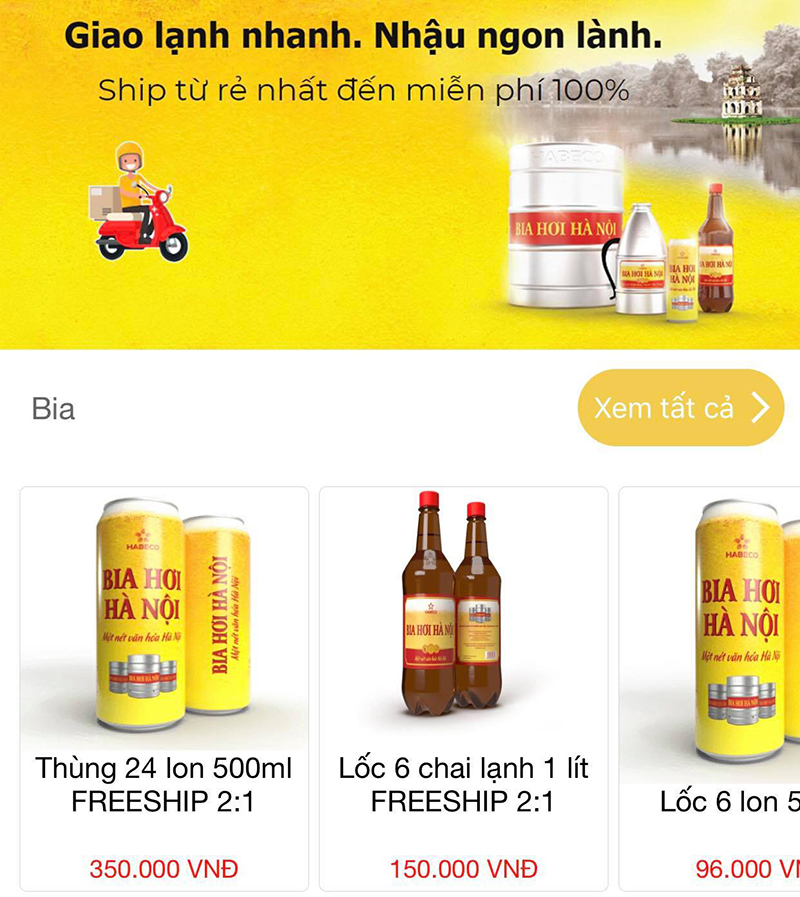Image resolution: width=800 pixels, height=897 pixels.
Task: Open the Bia Hơi Hà Nội delivery banner
Action: [x=400, y=175]
